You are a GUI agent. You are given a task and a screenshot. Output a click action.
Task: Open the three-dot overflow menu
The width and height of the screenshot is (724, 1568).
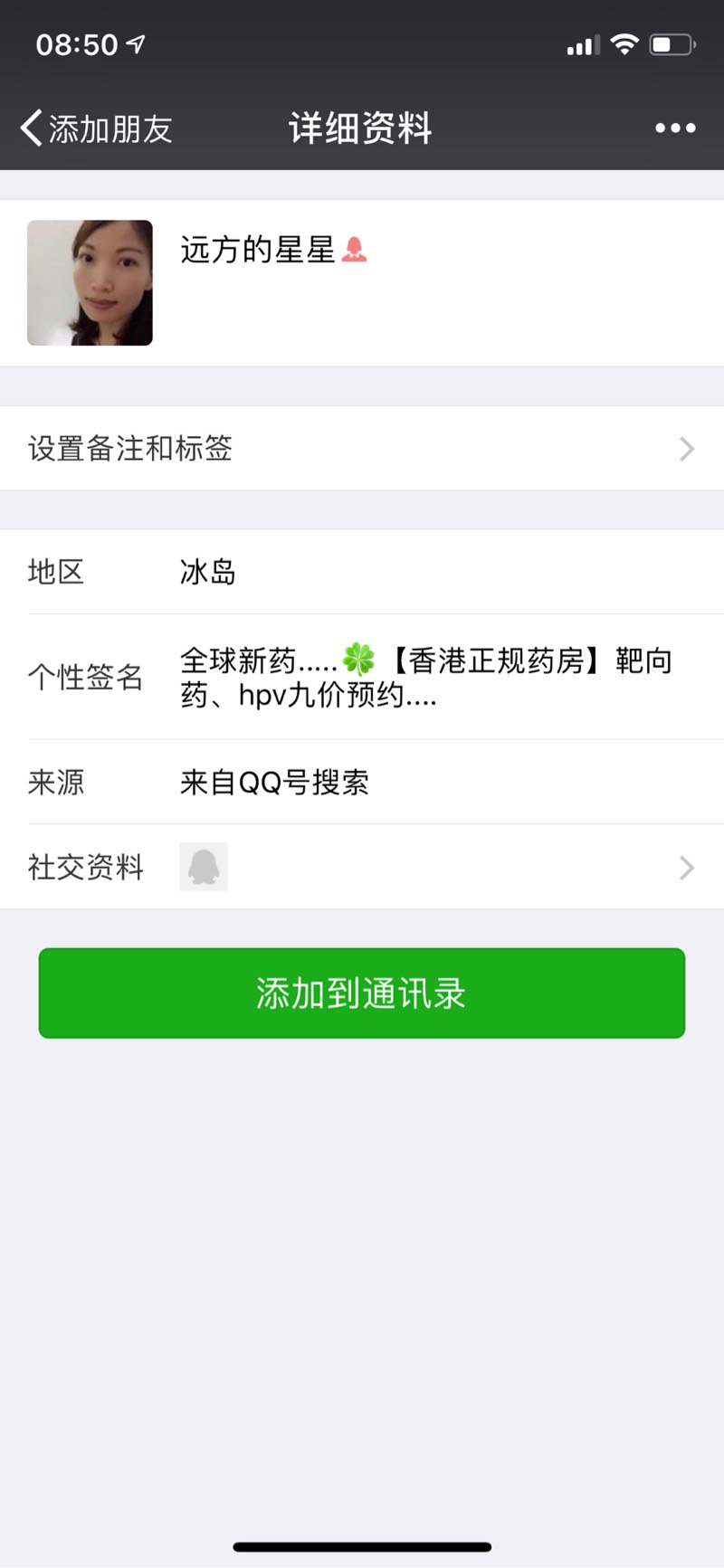tap(675, 128)
